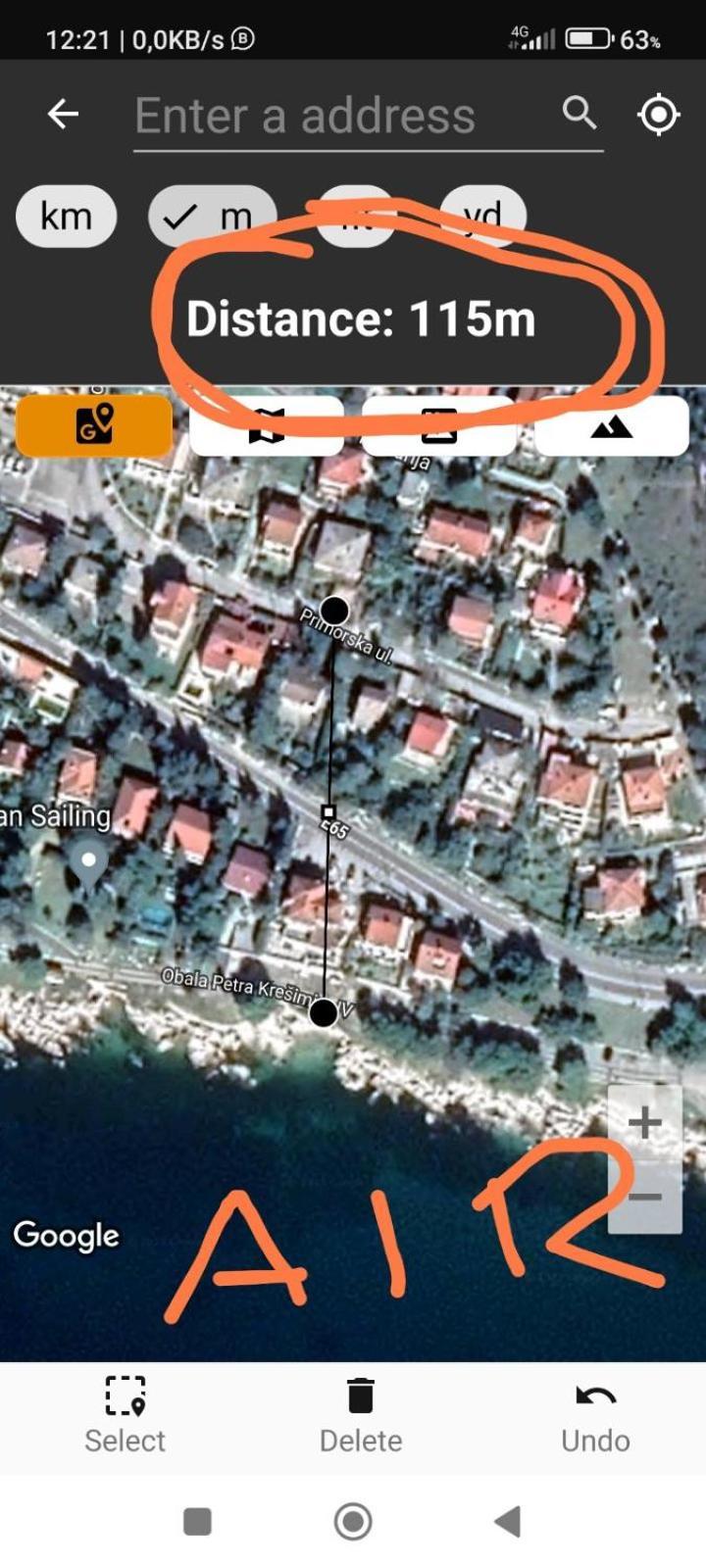
Task: Switch to terrain map view
Action: [x=612, y=425]
